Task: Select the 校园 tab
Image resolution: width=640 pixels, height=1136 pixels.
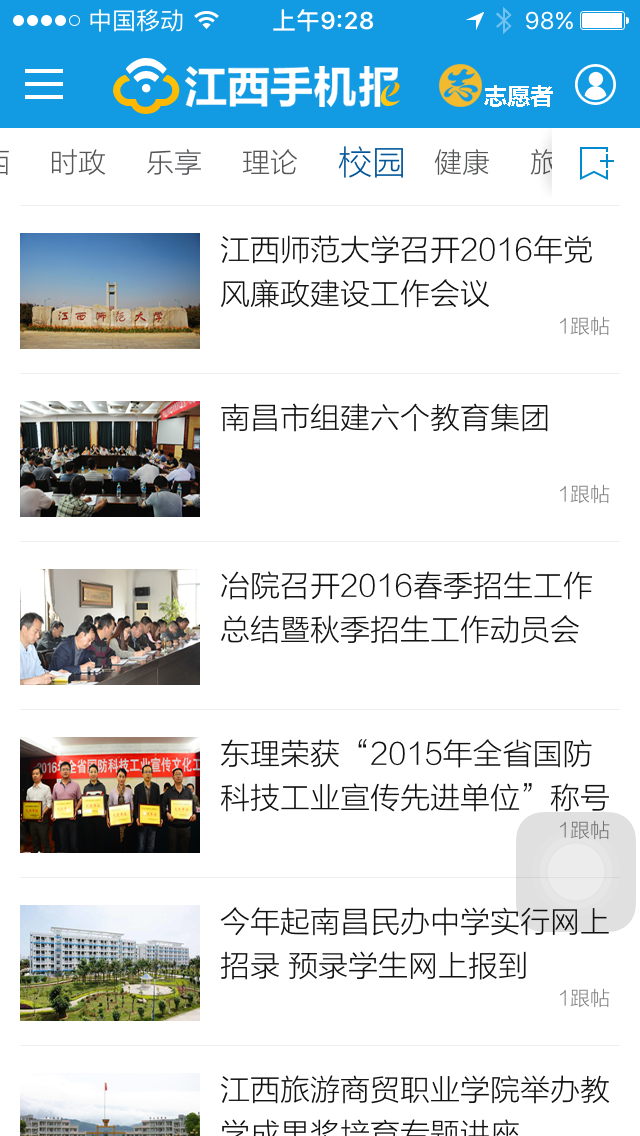Action: pos(371,162)
